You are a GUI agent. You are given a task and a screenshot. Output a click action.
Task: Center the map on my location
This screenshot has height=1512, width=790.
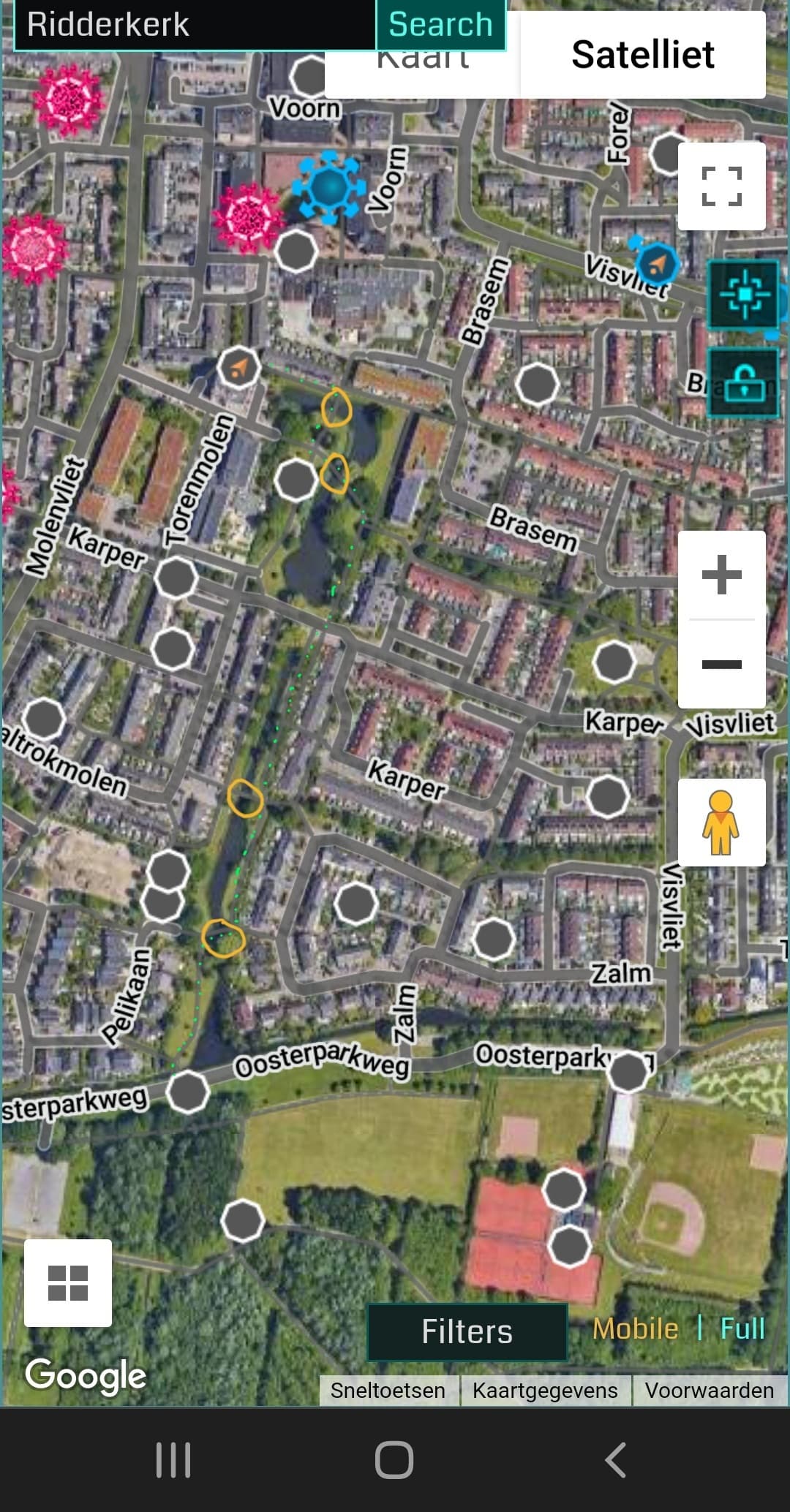[x=745, y=294]
